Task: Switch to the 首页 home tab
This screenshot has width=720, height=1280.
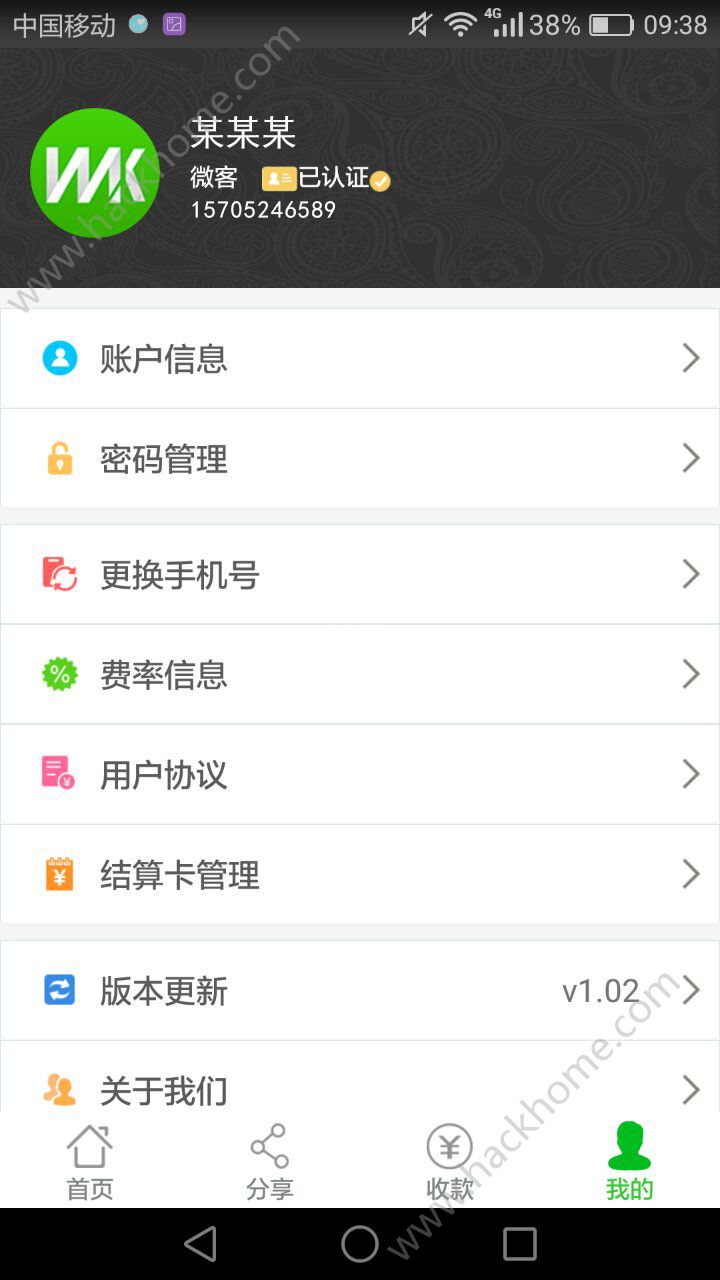Action: tap(90, 1160)
